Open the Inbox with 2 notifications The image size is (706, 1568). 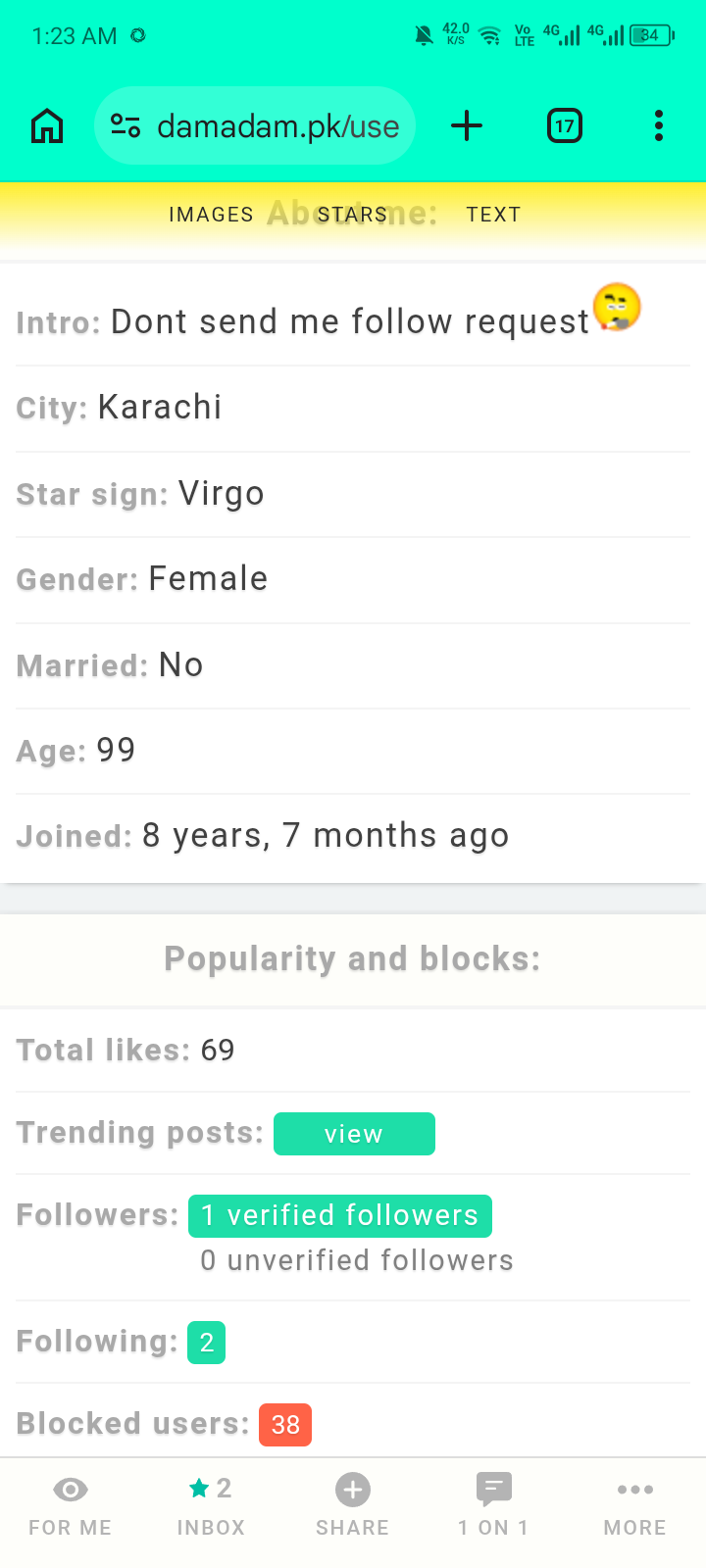[x=211, y=1506]
